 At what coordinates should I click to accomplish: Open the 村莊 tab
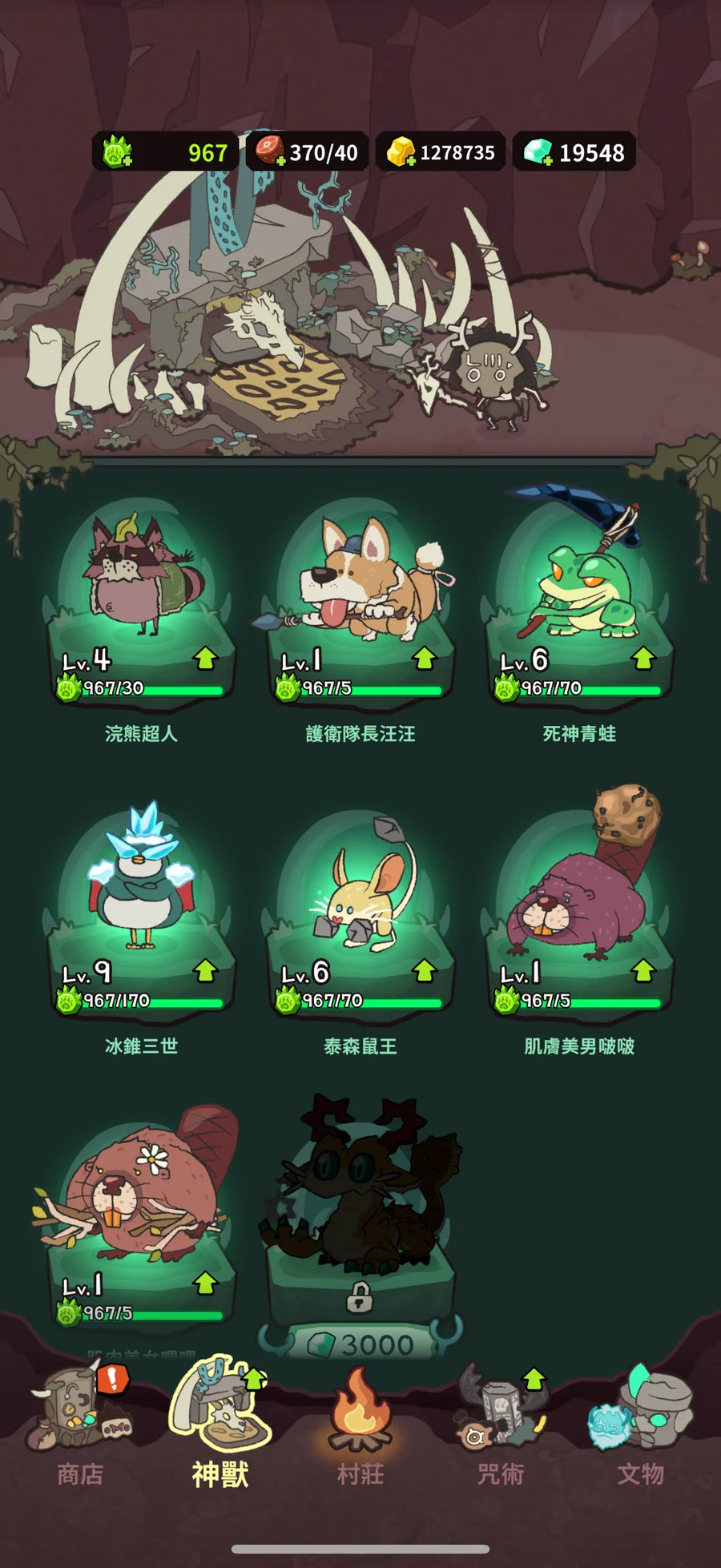(x=360, y=1426)
